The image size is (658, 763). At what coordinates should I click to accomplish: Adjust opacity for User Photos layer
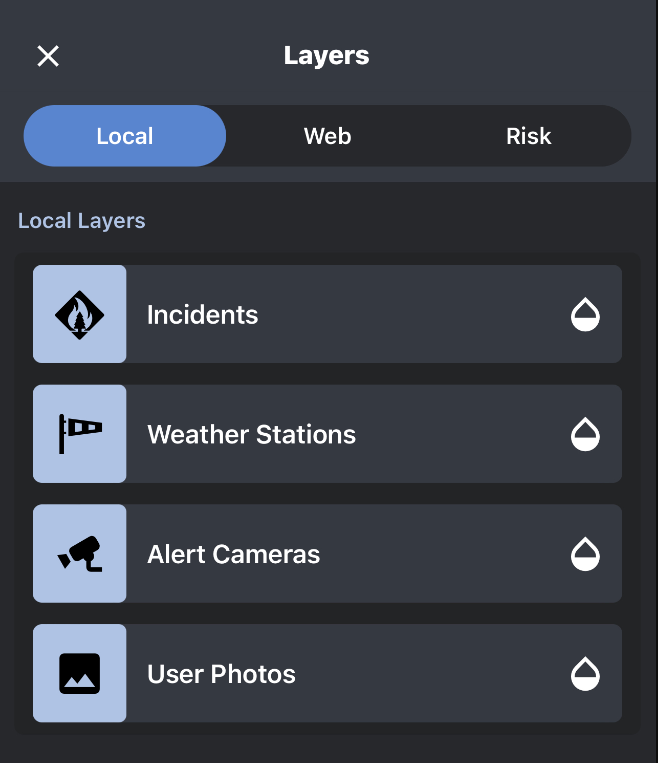(x=585, y=675)
